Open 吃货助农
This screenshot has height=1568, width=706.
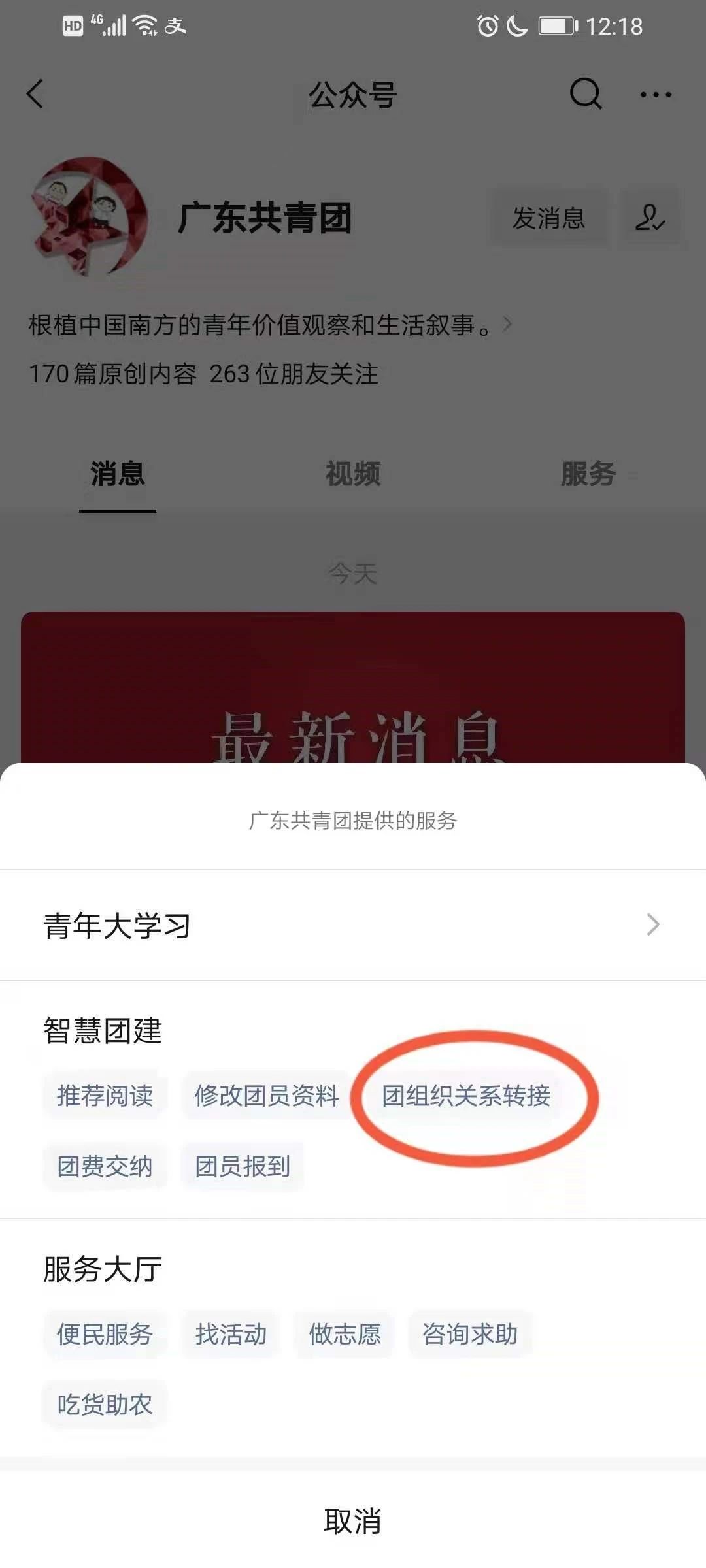pyautogui.click(x=105, y=1405)
